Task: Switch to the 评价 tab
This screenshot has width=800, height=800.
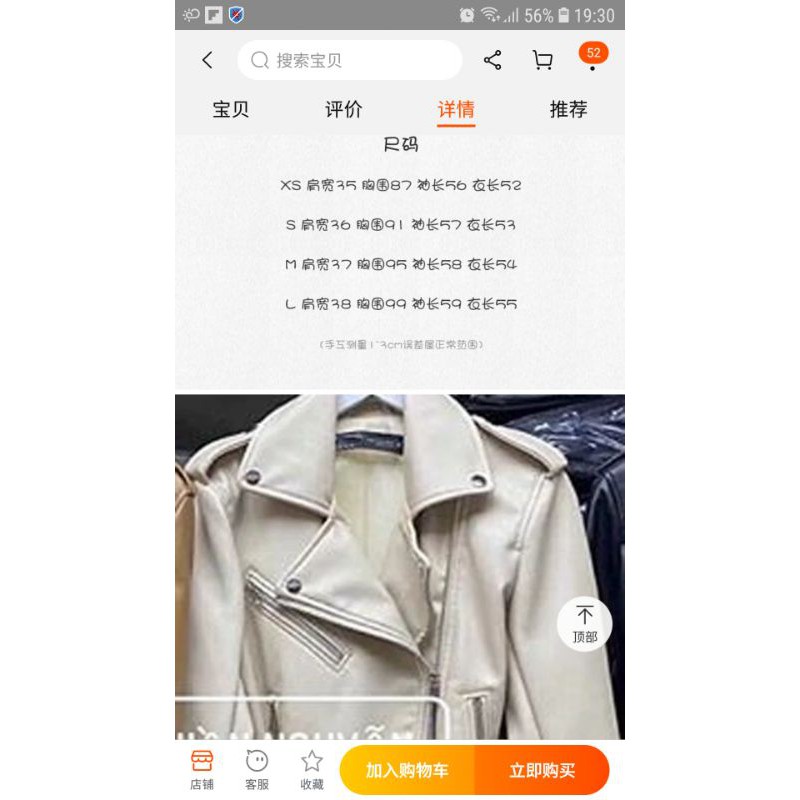Action: pyautogui.click(x=343, y=110)
